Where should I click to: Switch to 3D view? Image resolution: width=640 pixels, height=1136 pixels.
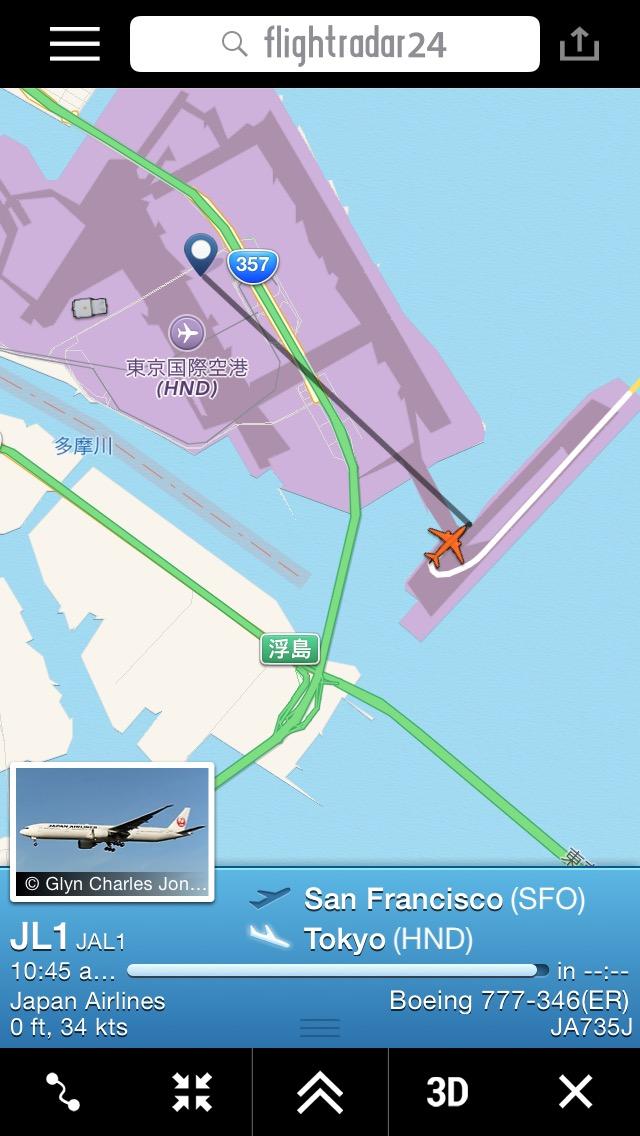[x=447, y=1092]
